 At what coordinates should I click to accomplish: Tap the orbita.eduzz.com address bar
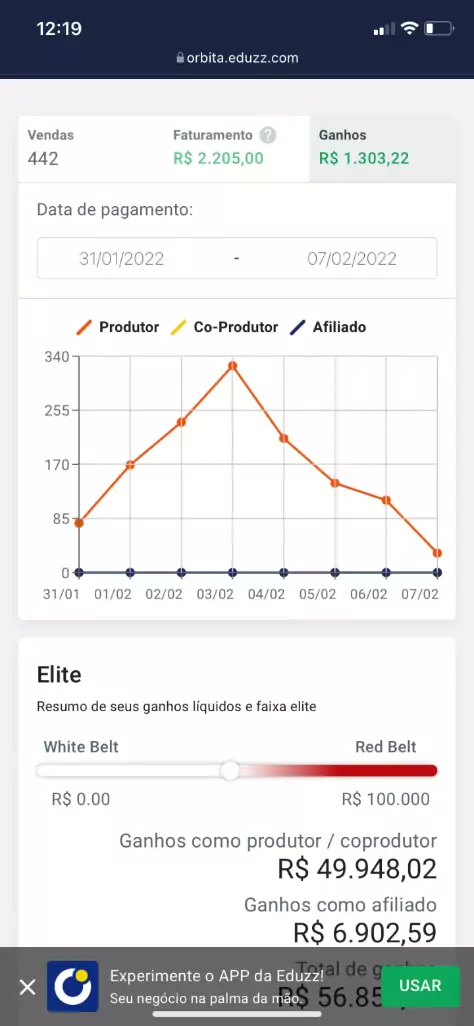[237, 58]
